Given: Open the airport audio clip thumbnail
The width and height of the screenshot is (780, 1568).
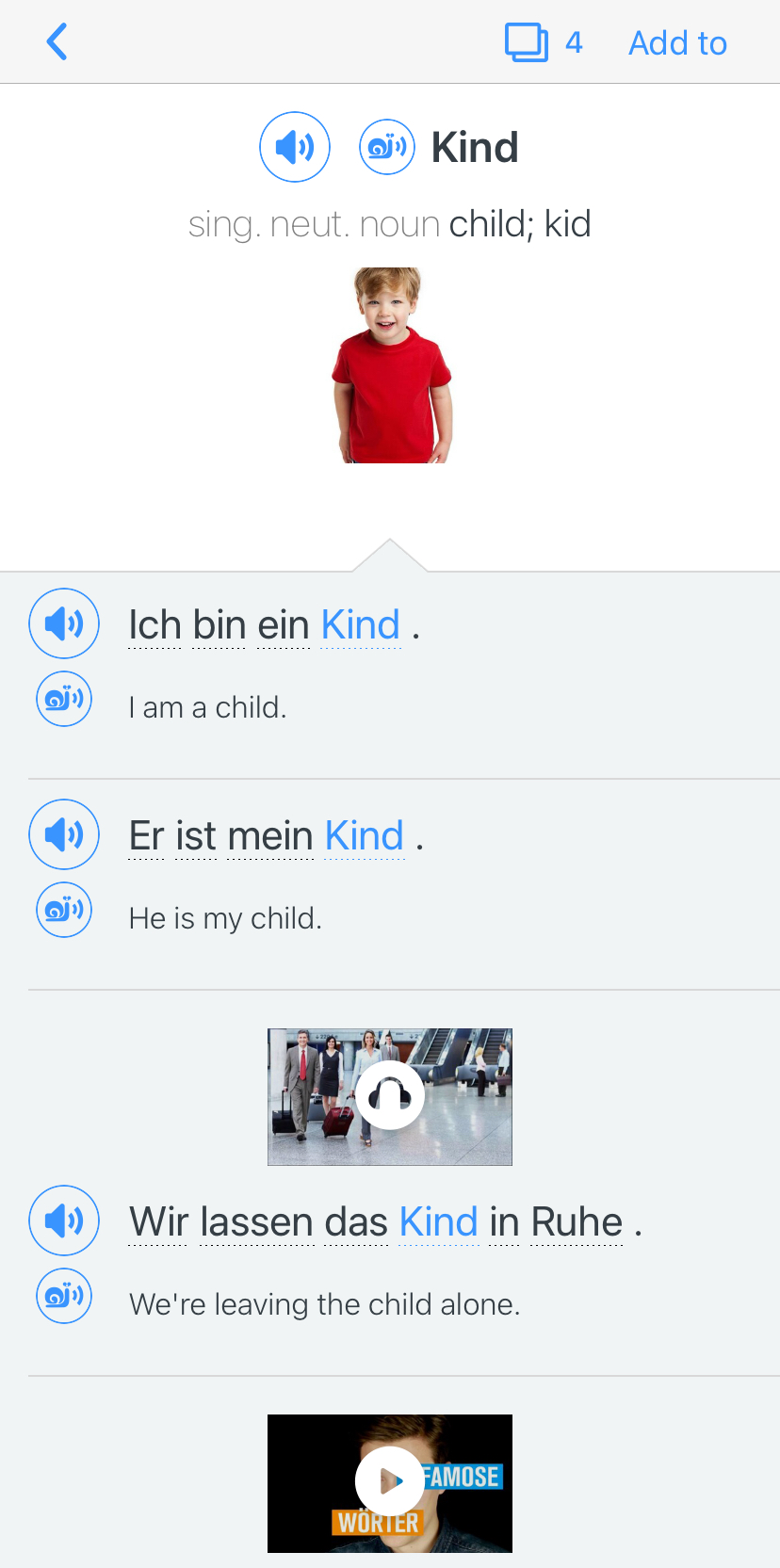Looking at the screenshot, I should click(390, 1096).
